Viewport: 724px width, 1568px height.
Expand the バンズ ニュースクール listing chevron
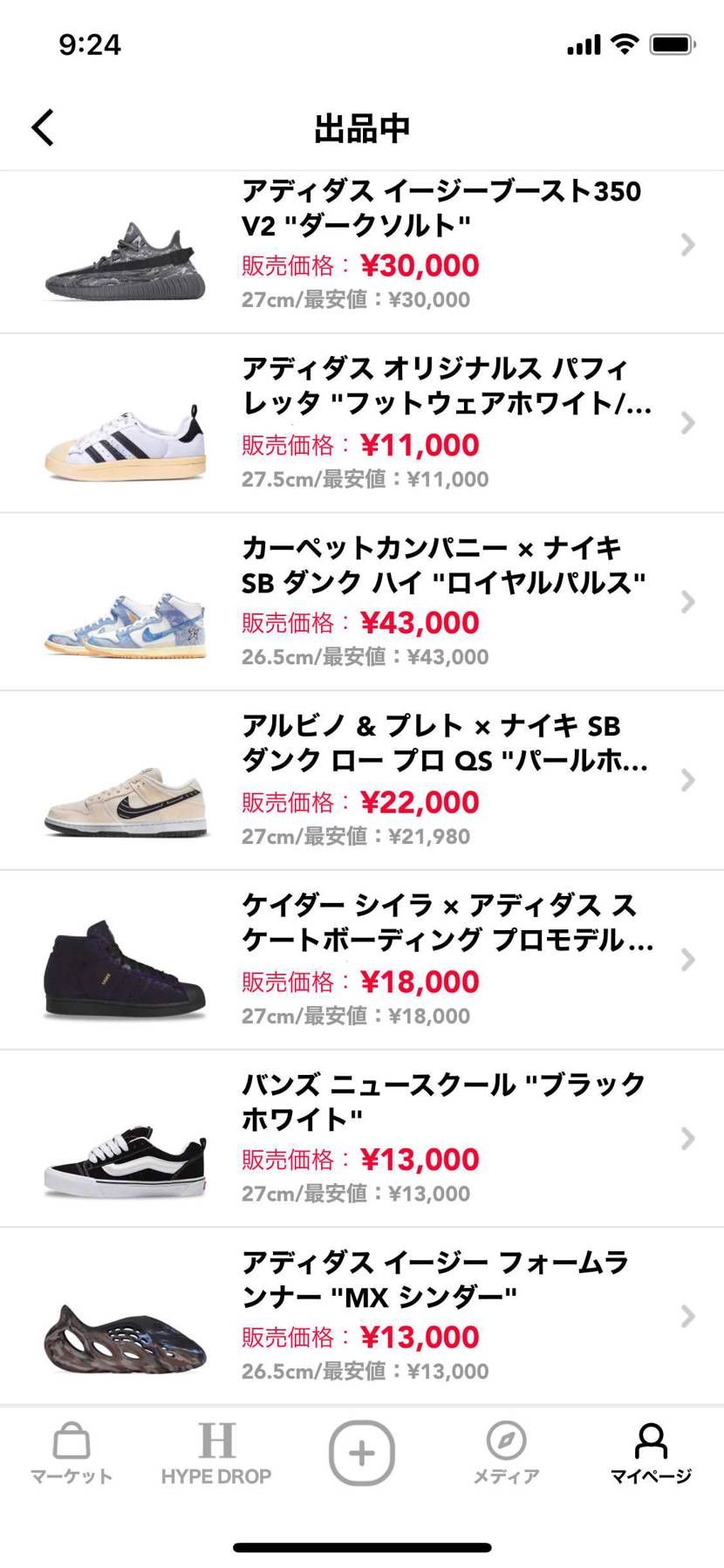coord(688,1137)
